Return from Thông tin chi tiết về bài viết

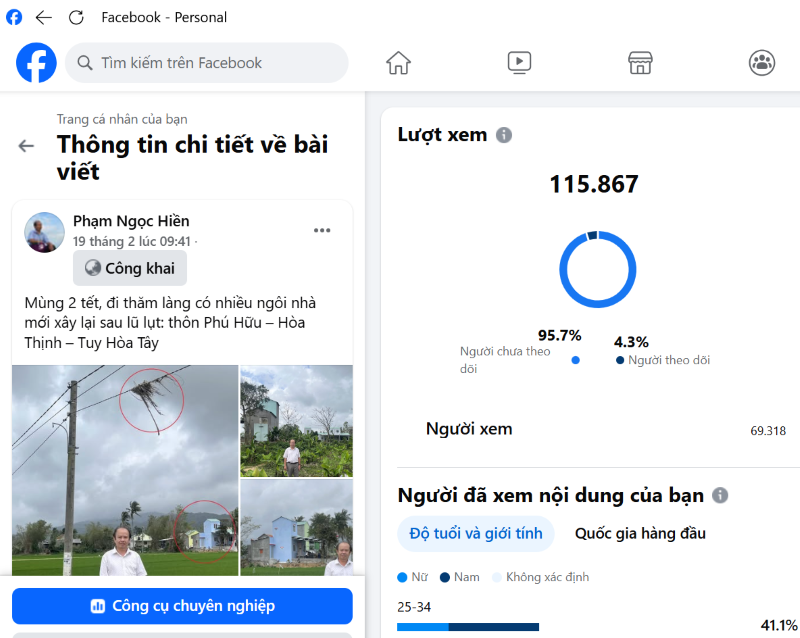[26, 146]
